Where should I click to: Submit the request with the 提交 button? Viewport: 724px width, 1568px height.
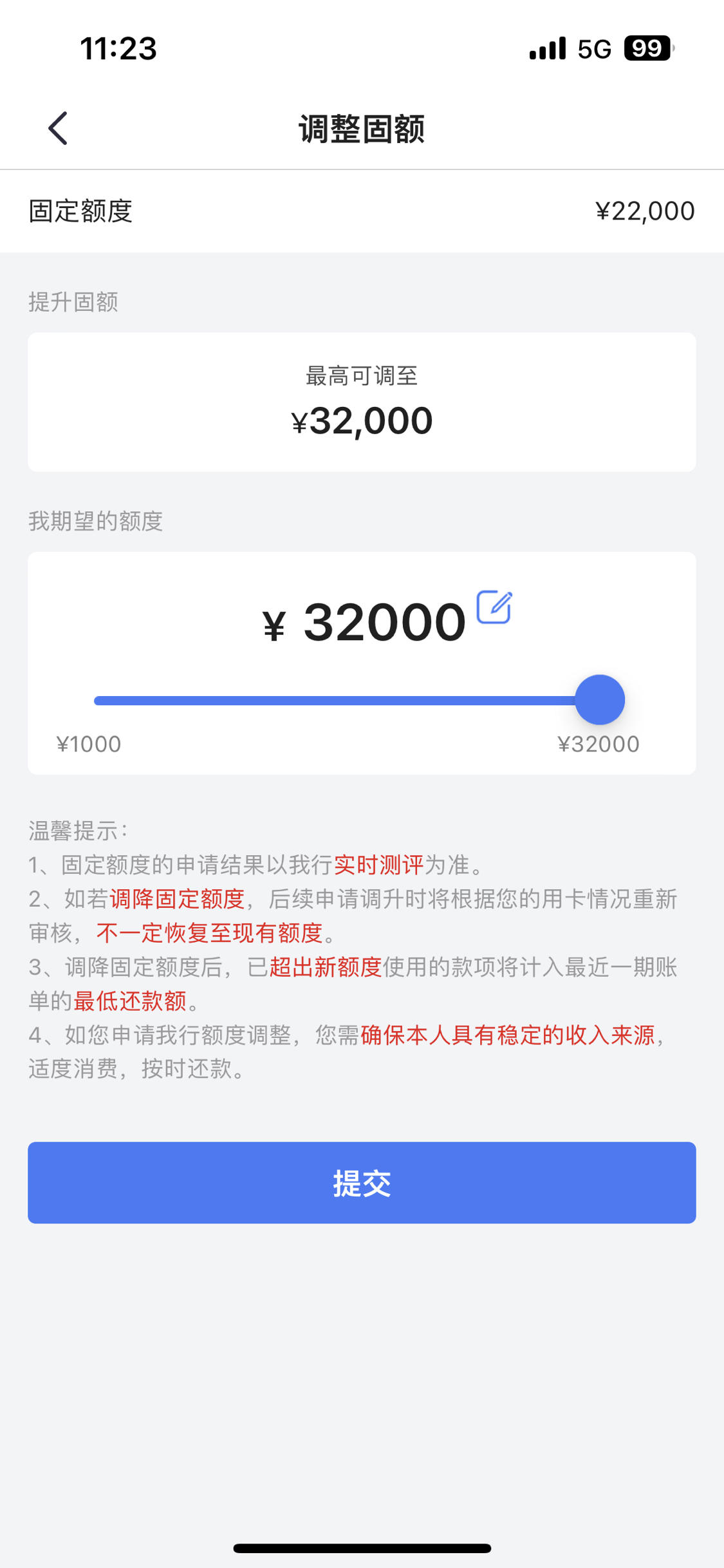click(362, 1182)
